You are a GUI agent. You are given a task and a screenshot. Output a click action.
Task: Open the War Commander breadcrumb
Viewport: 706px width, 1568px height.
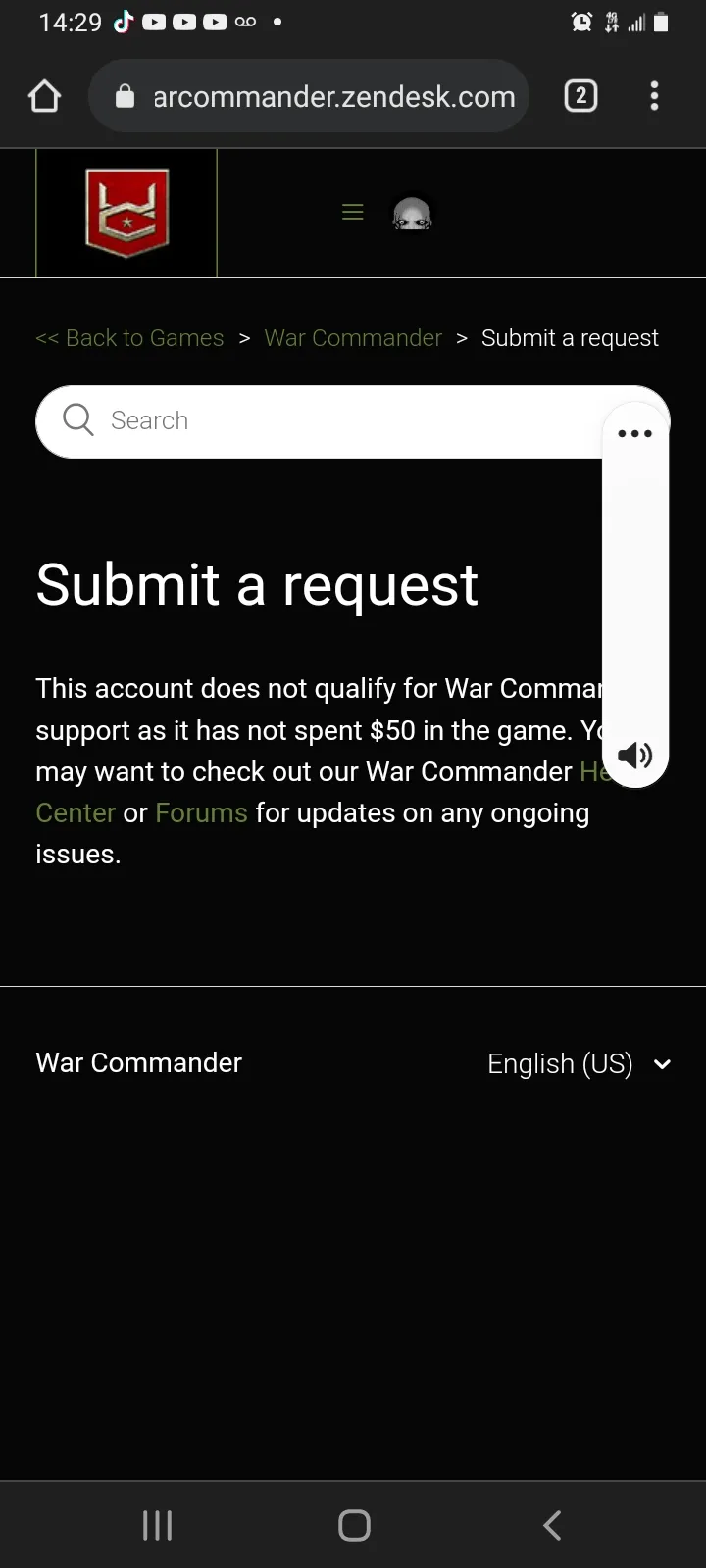click(x=353, y=338)
